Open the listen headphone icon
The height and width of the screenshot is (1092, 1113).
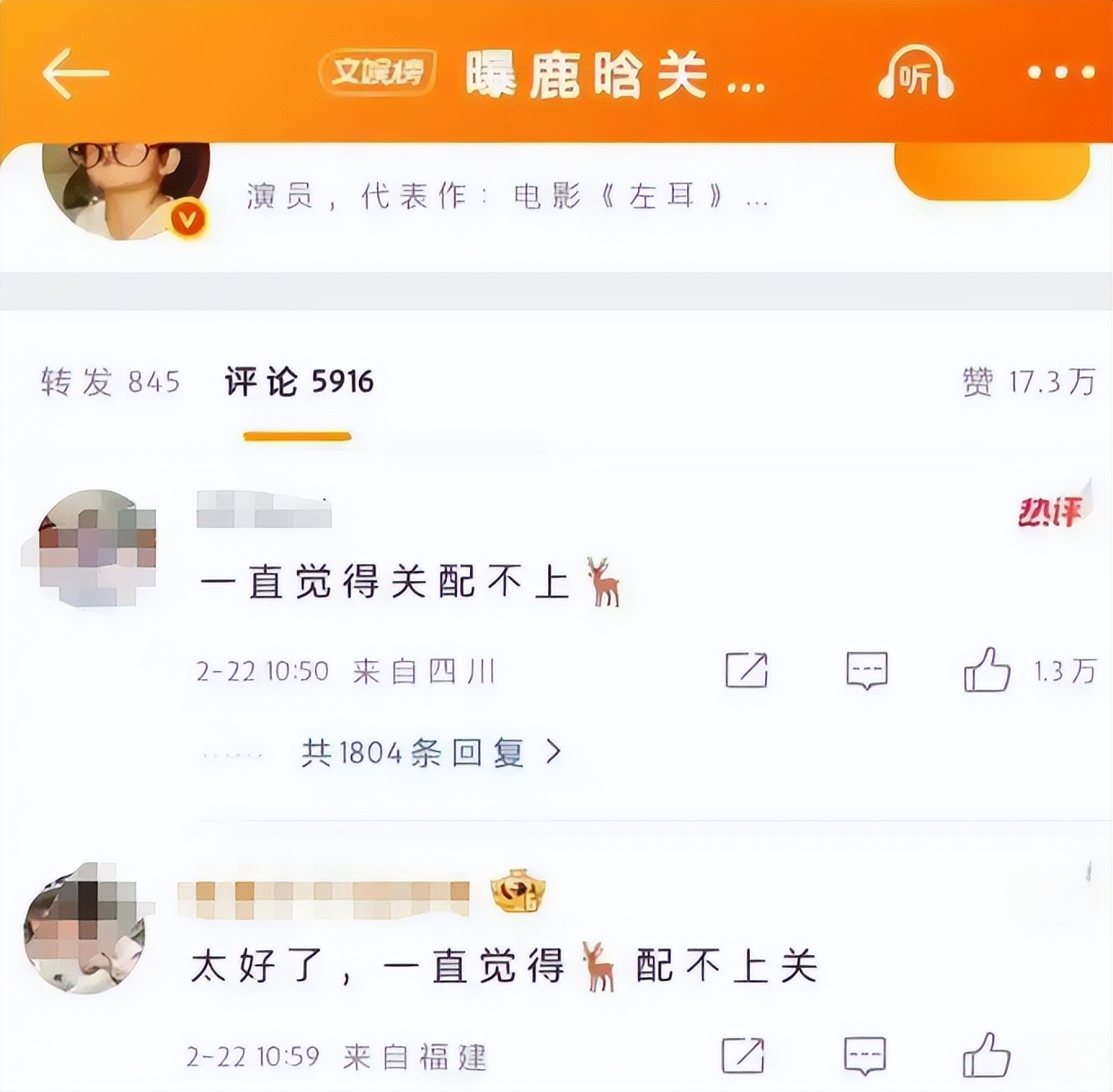click(x=916, y=74)
